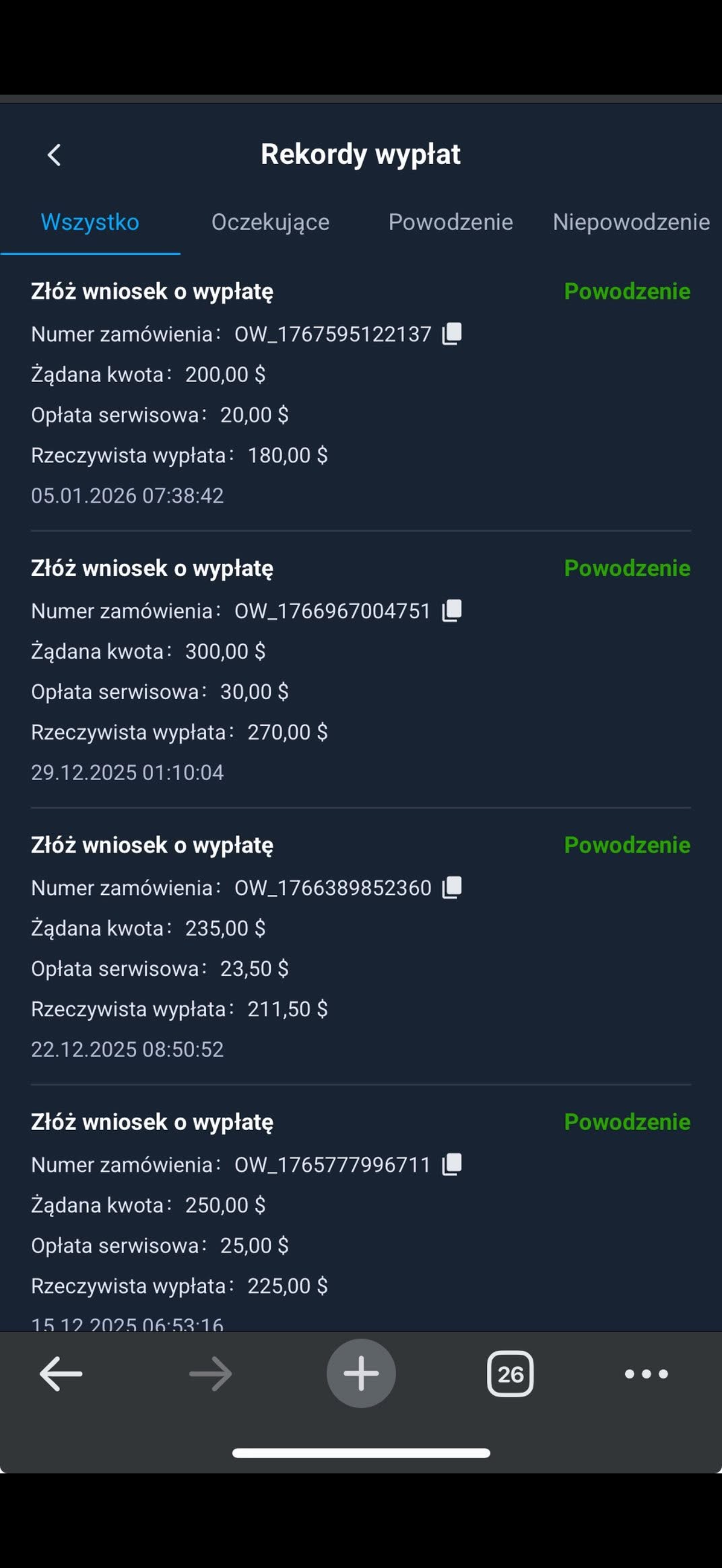Copy order number OW_1766967004751
Image resolution: width=722 pixels, height=1568 pixels.
(x=452, y=611)
